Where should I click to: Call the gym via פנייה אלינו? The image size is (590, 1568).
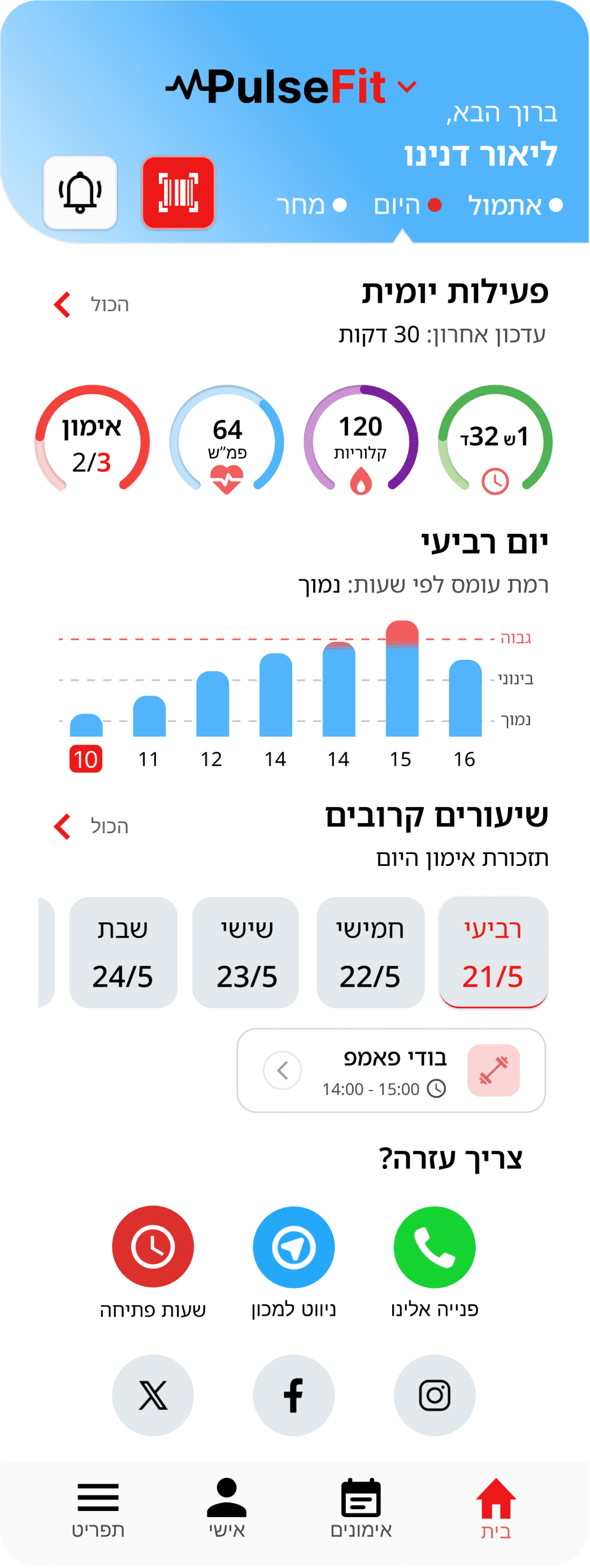434,1247
